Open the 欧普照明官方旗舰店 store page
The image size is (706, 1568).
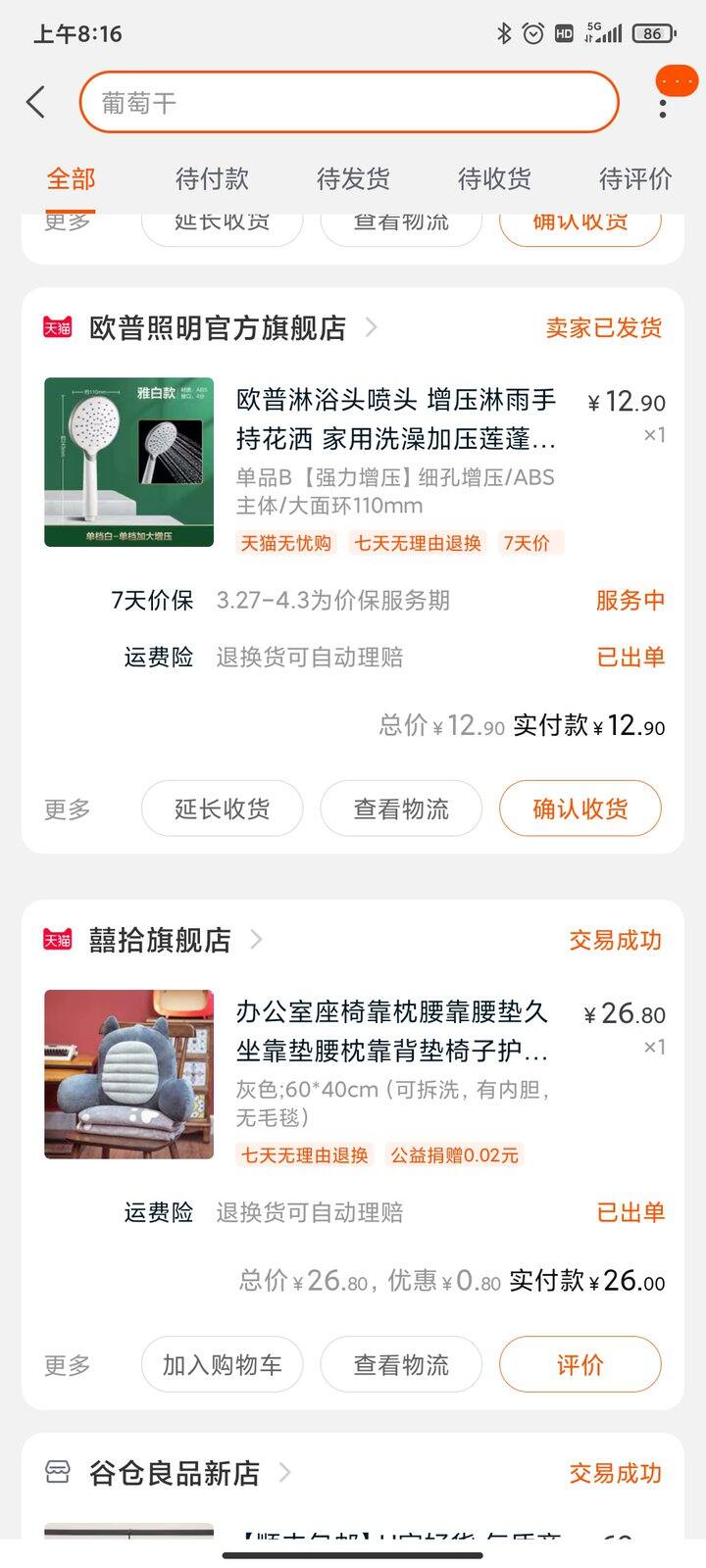[218, 327]
